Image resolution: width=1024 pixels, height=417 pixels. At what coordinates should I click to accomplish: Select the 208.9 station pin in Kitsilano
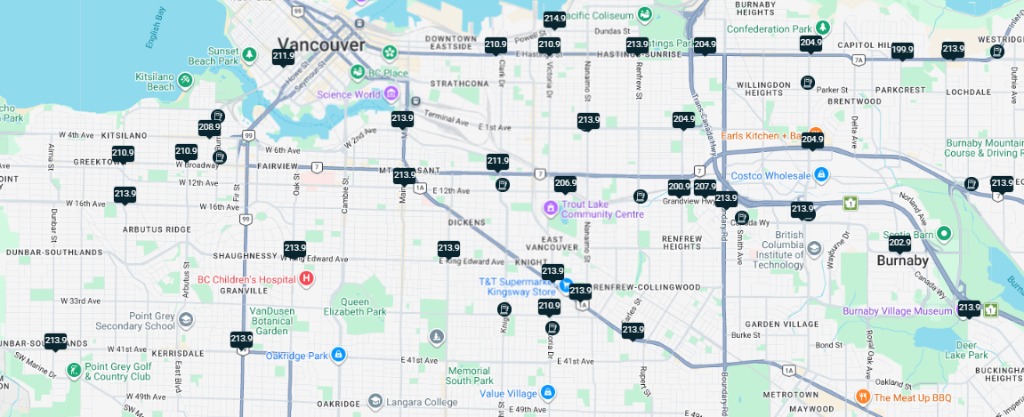pos(209,127)
